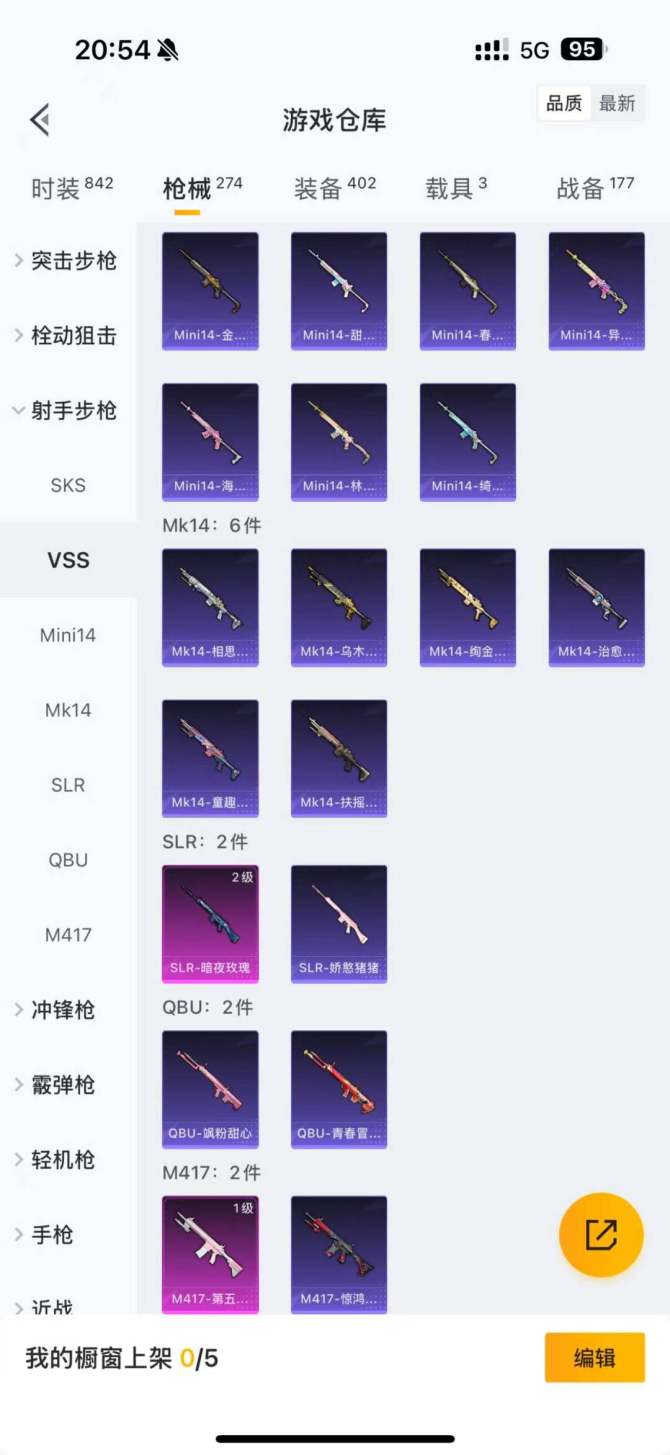Viewport: 670px width, 1455px height.
Task: Switch sorting to 最新
Action: pyautogui.click(x=617, y=104)
